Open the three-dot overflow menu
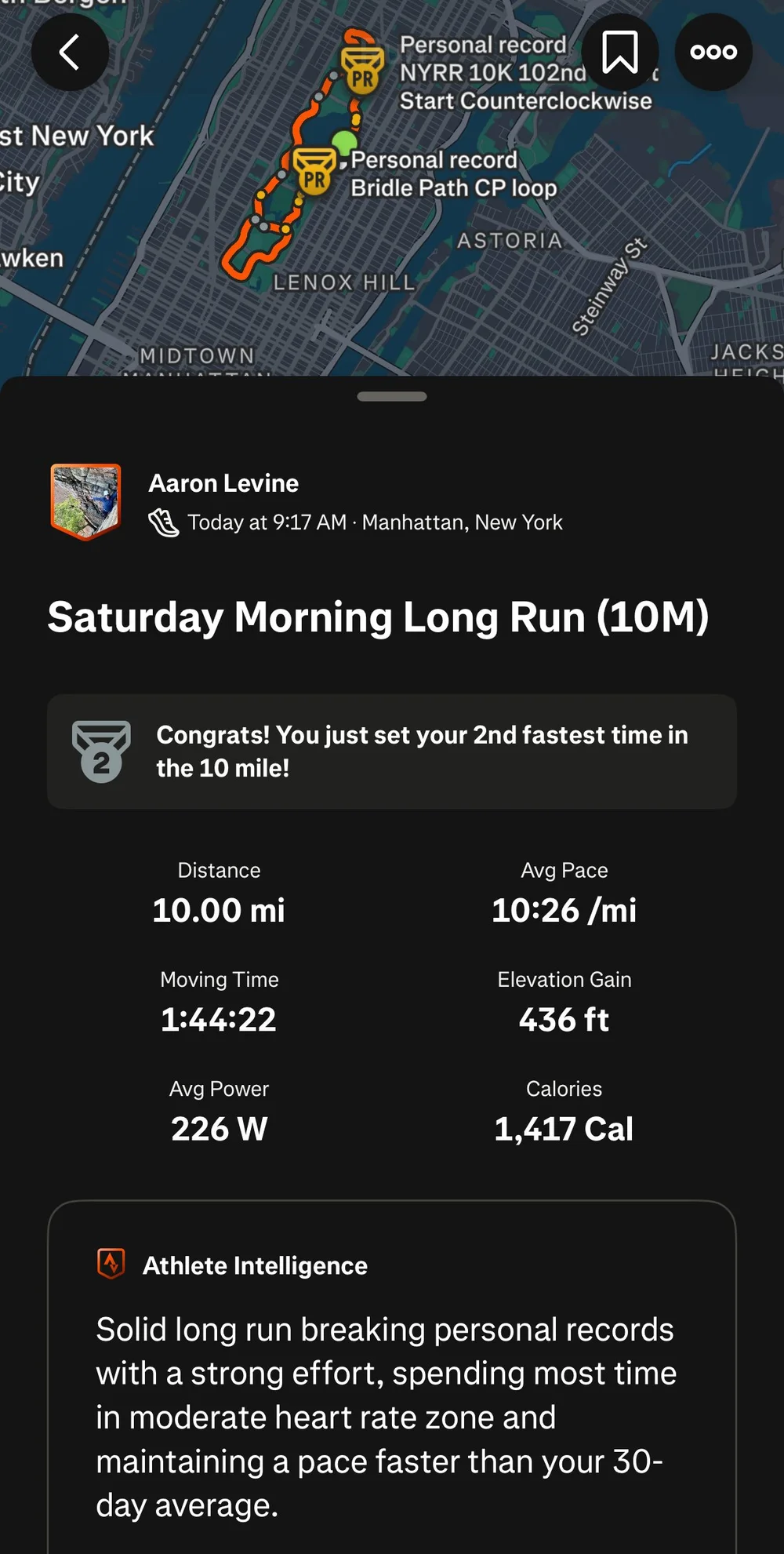 713,53
